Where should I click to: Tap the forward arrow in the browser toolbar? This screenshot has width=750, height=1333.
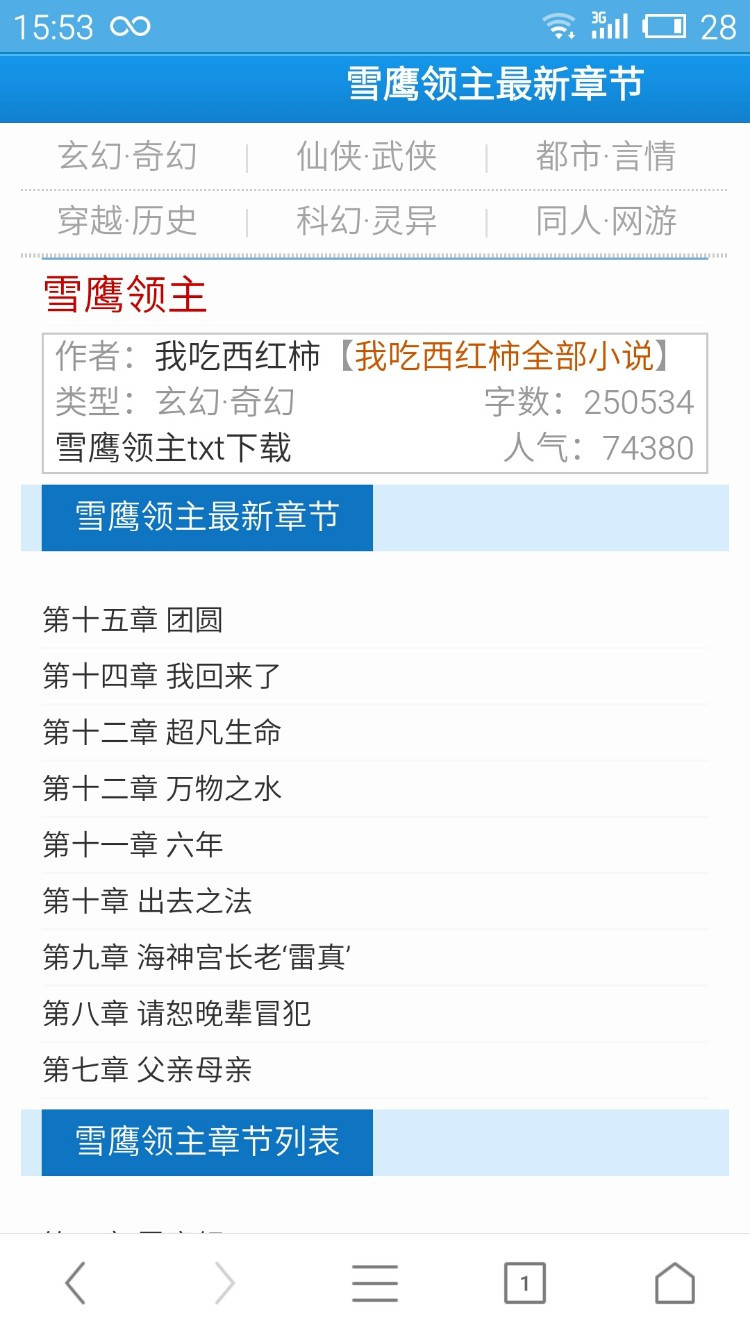point(225,1281)
